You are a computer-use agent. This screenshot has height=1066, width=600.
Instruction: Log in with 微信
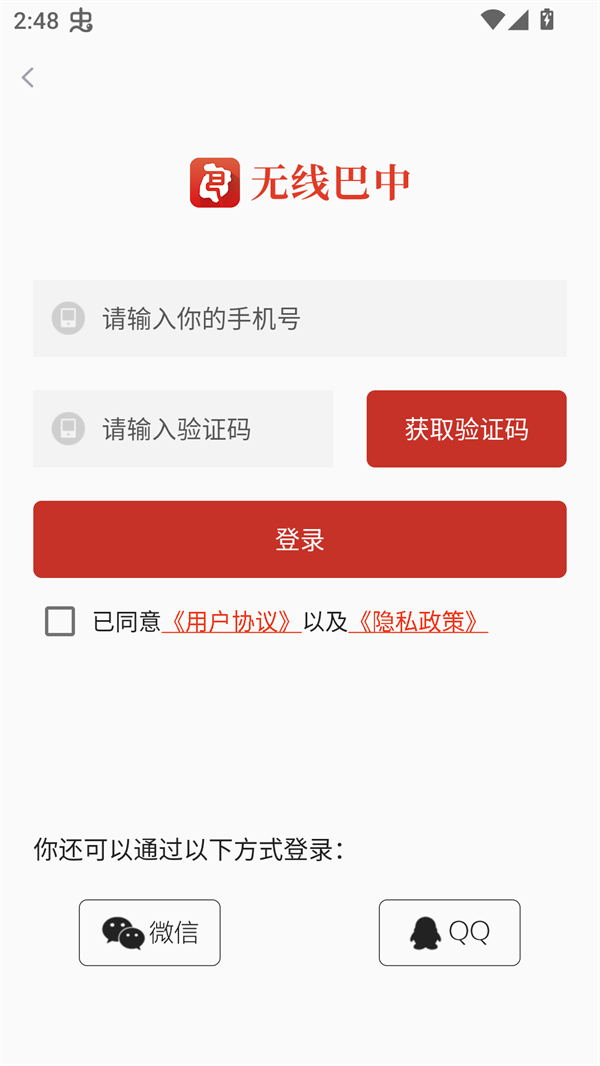coord(149,932)
